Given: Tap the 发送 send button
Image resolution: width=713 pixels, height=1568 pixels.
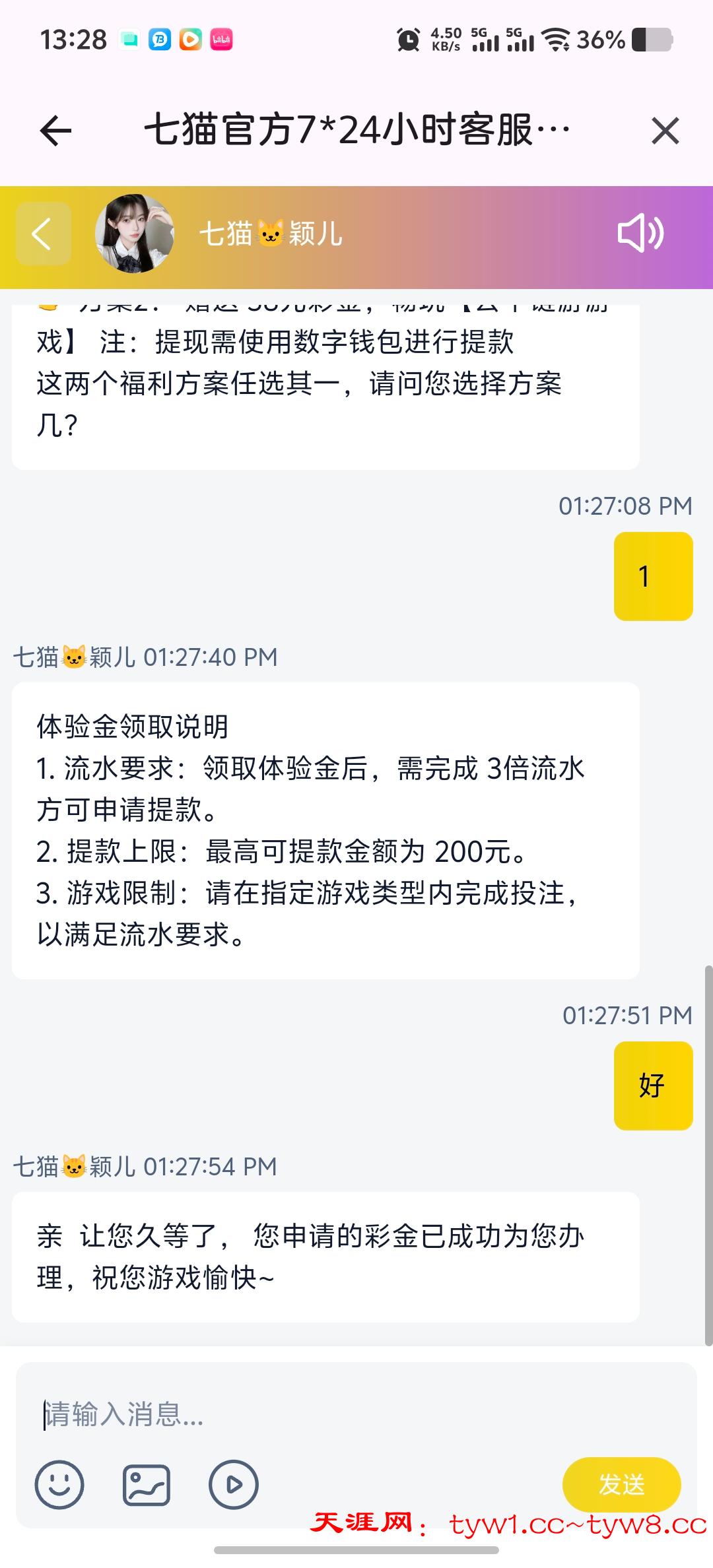Looking at the screenshot, I should 621,1485.
